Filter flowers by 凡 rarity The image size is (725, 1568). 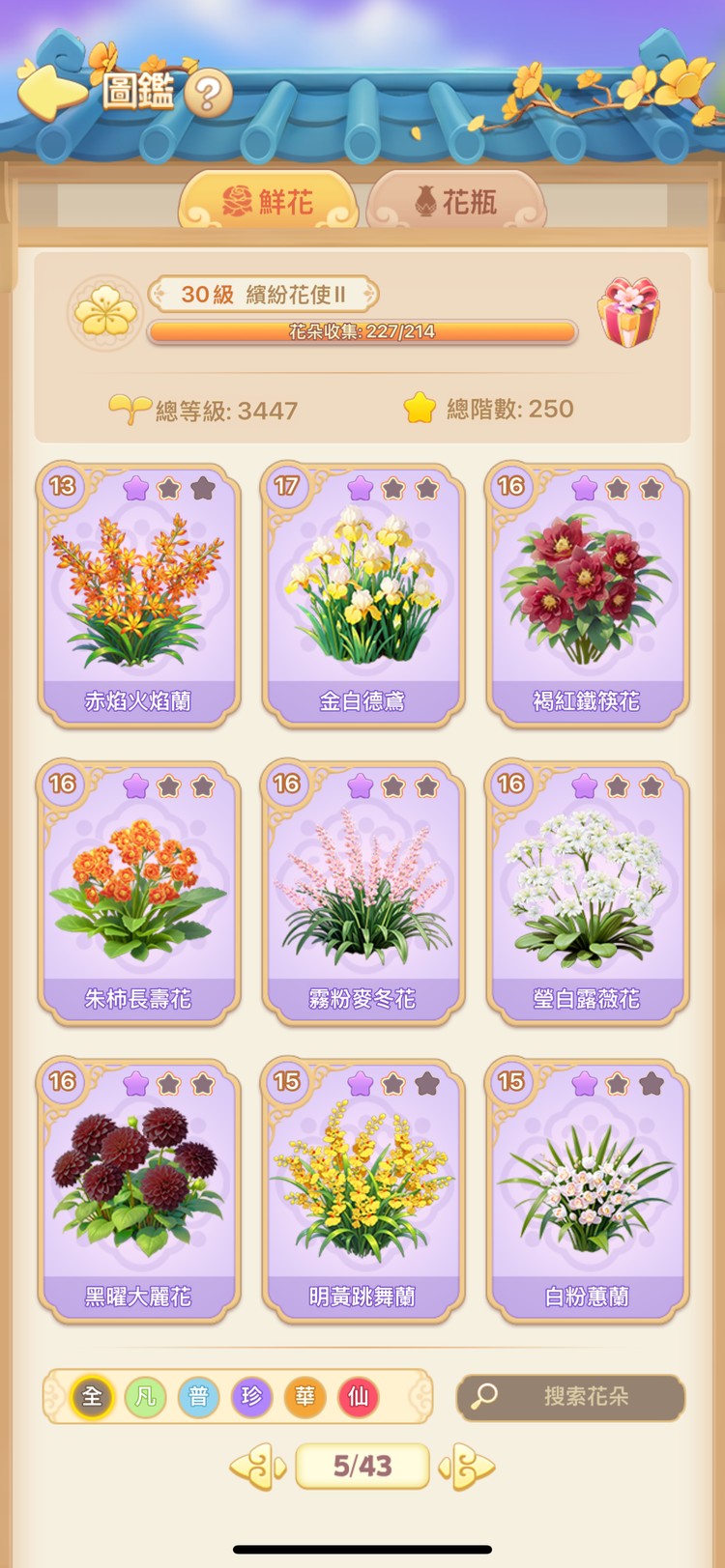145,1397
